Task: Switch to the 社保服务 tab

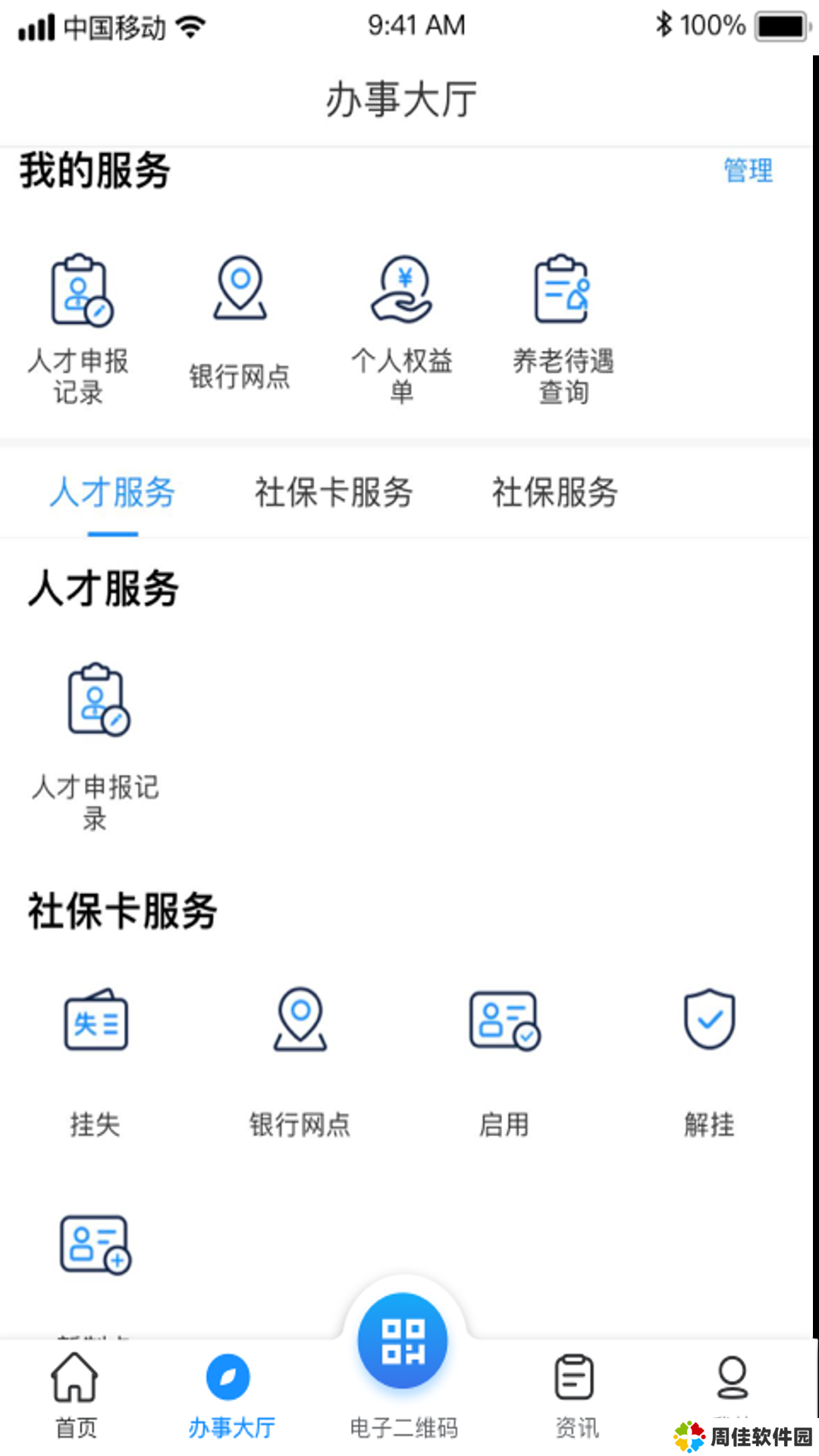Action: [x=555, y=493]
